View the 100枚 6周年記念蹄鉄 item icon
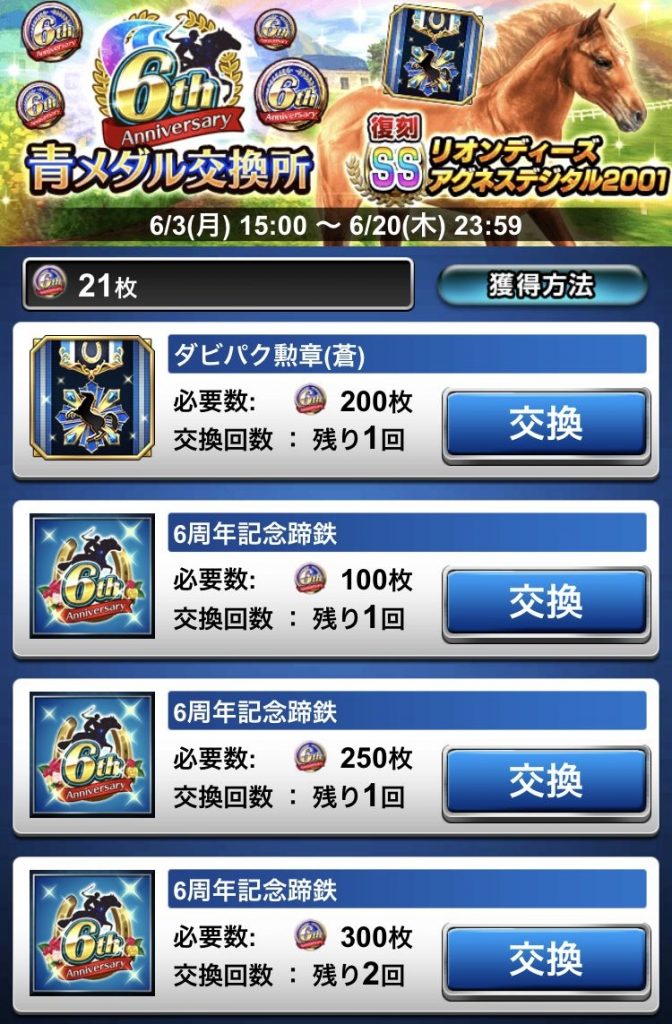Viewport: 672px width, 1024px height. pos(92,576)
